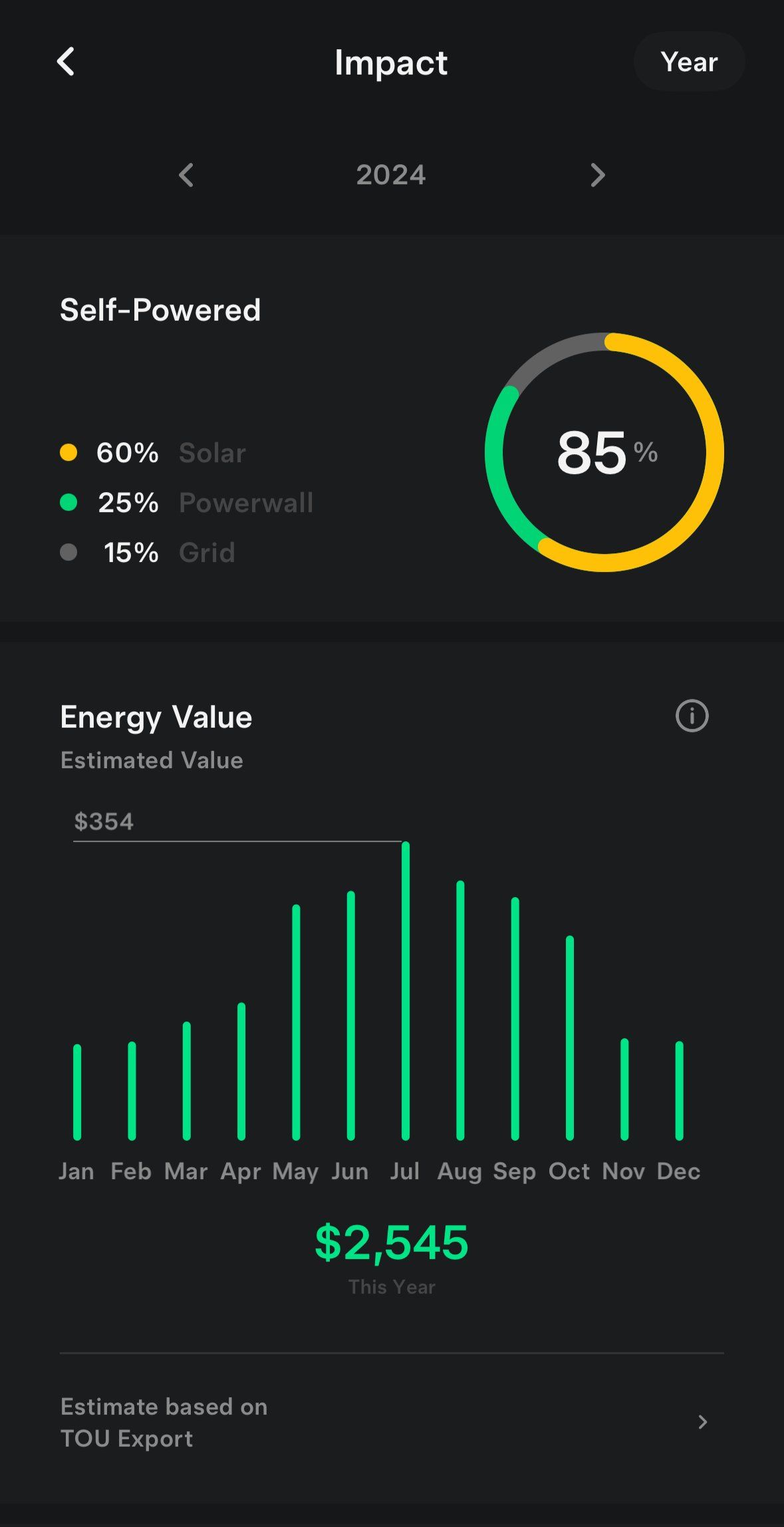The image size is (784, 1527).
Task: Tap the $2,545 This Year total
Action: [392, 1241]
